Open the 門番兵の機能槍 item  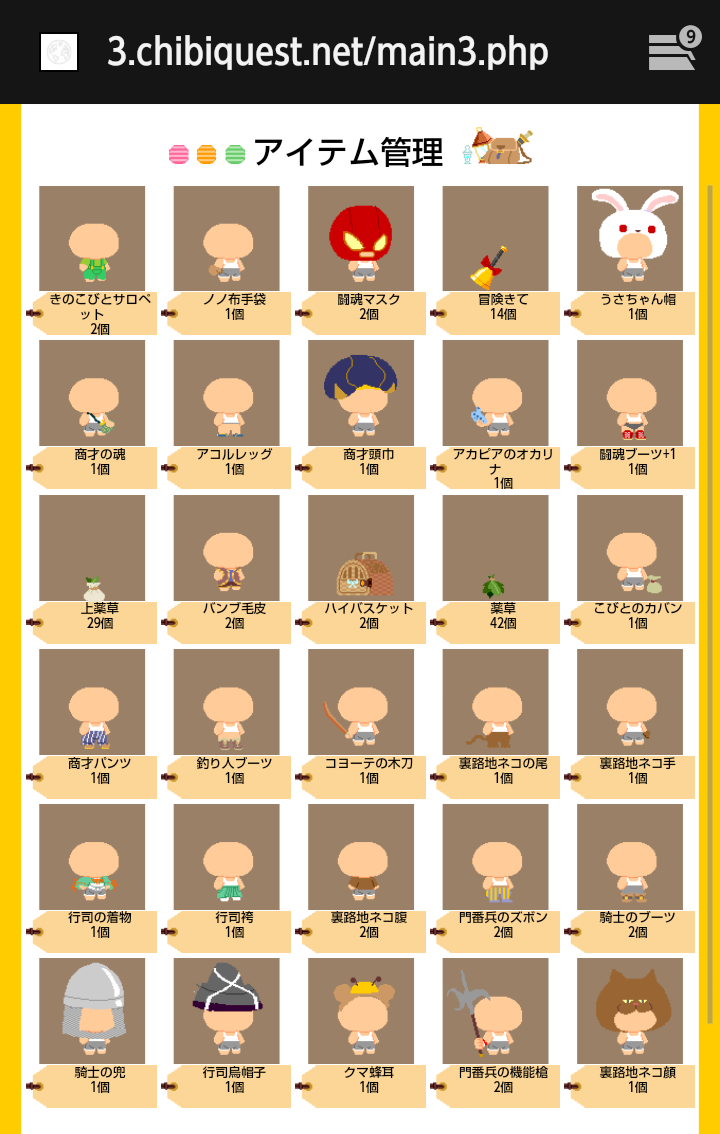coord(495,1011)
